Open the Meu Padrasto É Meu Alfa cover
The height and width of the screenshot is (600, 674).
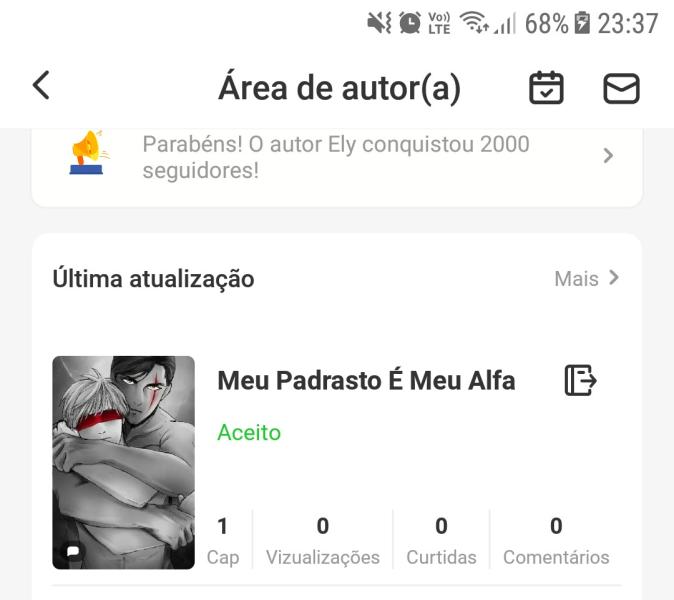[x=123, y=462]
